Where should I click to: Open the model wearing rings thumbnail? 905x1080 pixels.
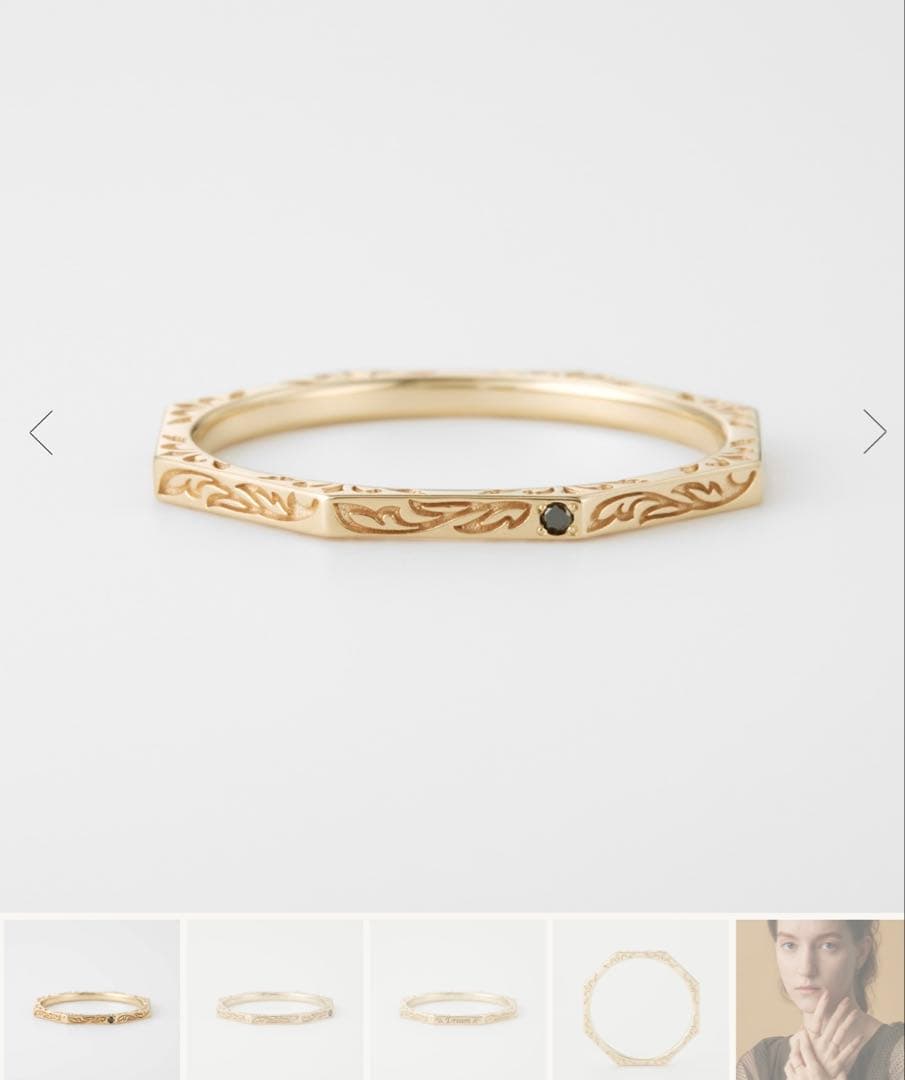tap(820, 999)
